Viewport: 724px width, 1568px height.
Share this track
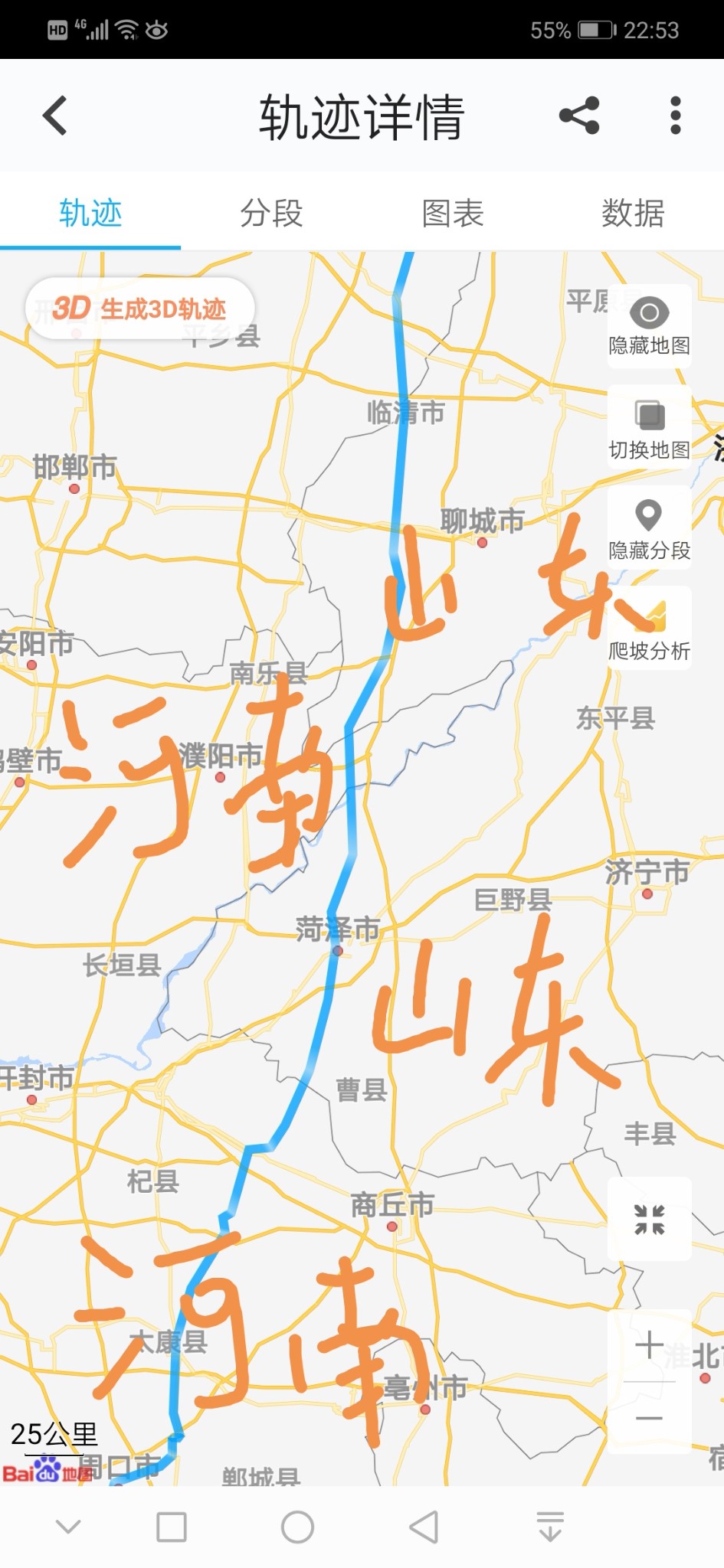click(x=579, y=116)
